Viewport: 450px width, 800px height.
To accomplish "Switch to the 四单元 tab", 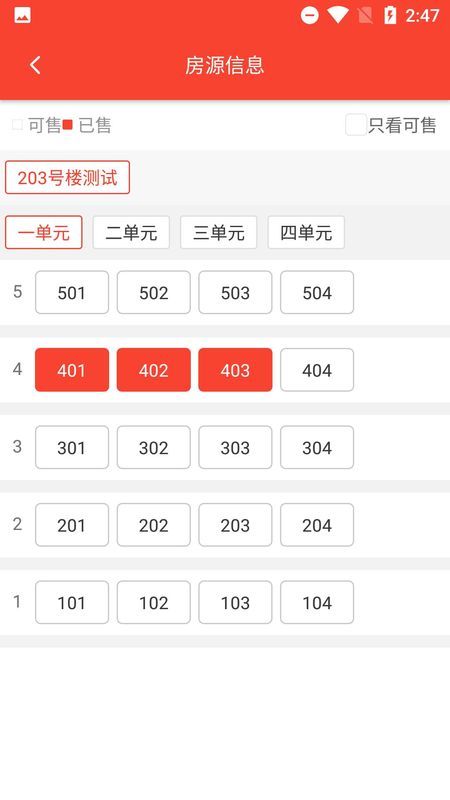I will coord(306,233).
